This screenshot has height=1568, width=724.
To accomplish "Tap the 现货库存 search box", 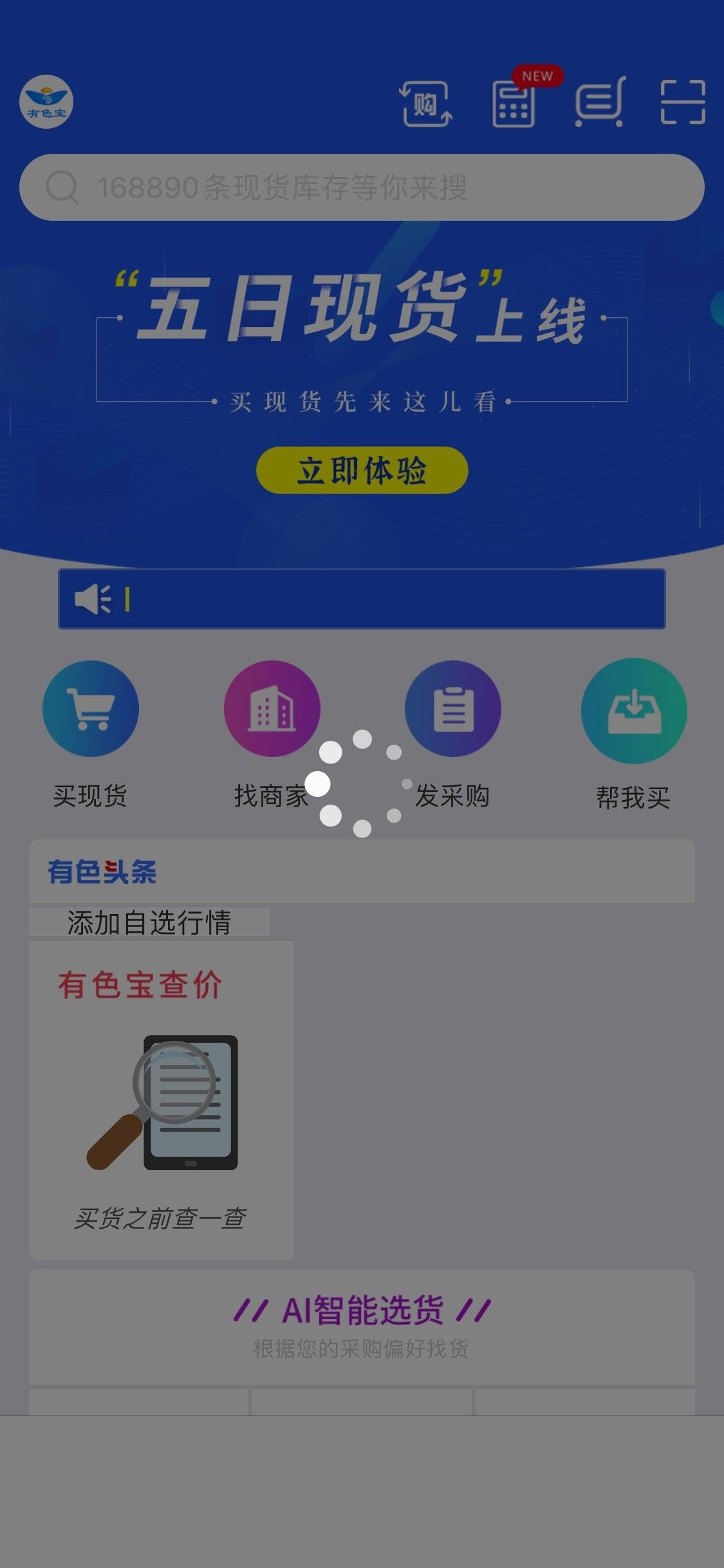I will click(362, 187).
